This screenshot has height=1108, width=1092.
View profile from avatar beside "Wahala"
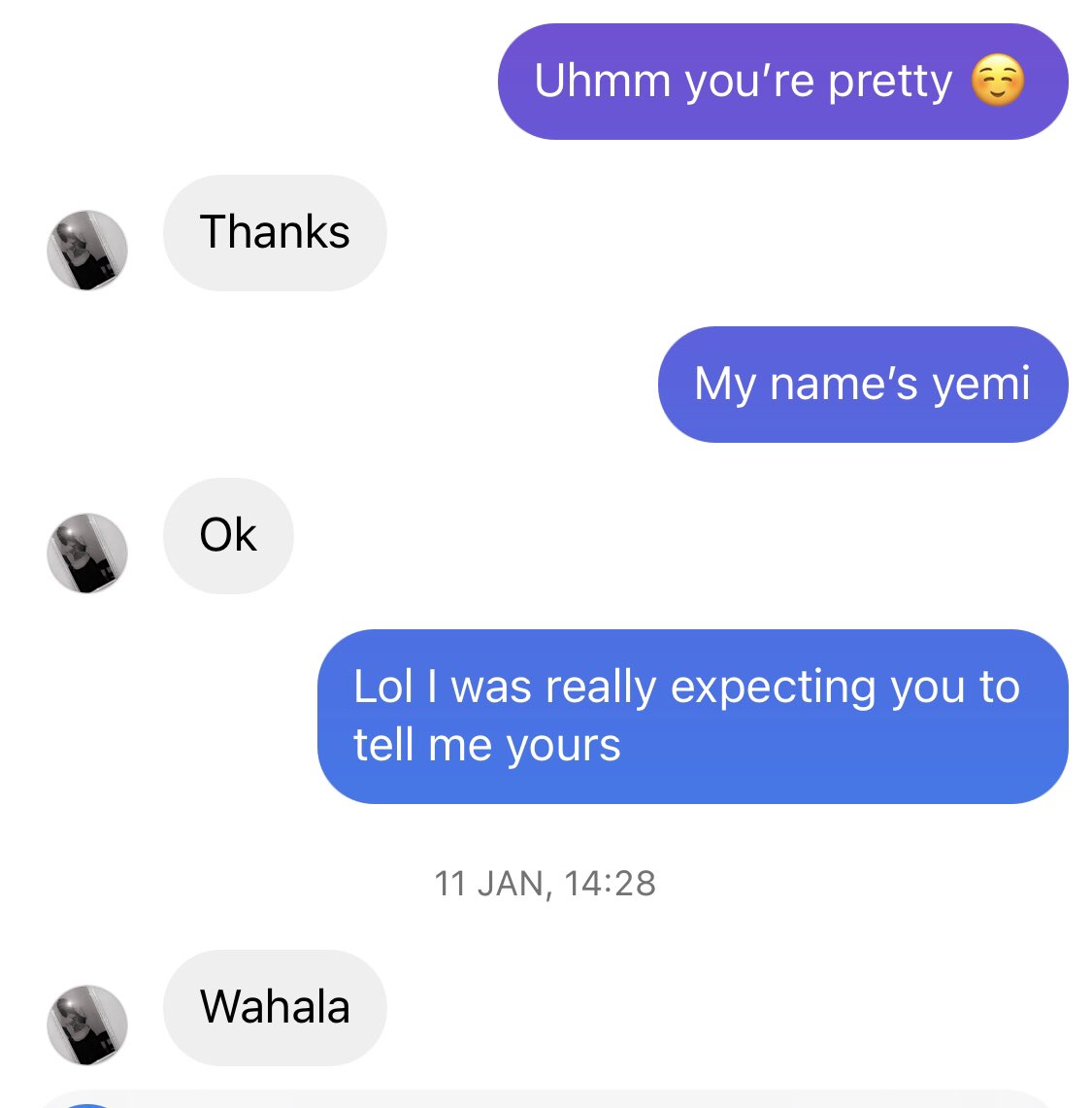coord(87,1025)
